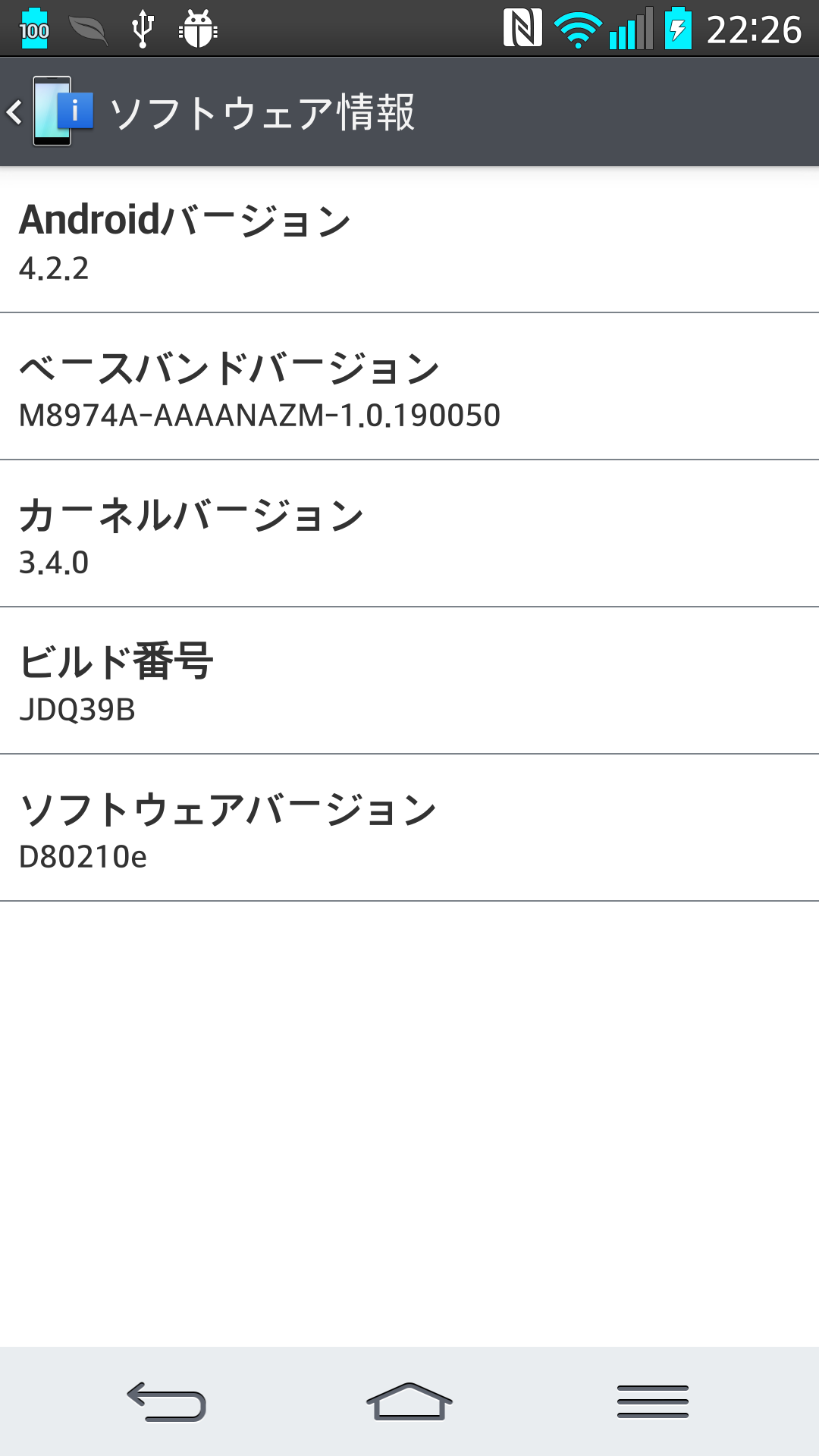The height and width of the screenshot is (1456, 819).
Task: Go to the home screen
Action: [x=409, y=1401]
